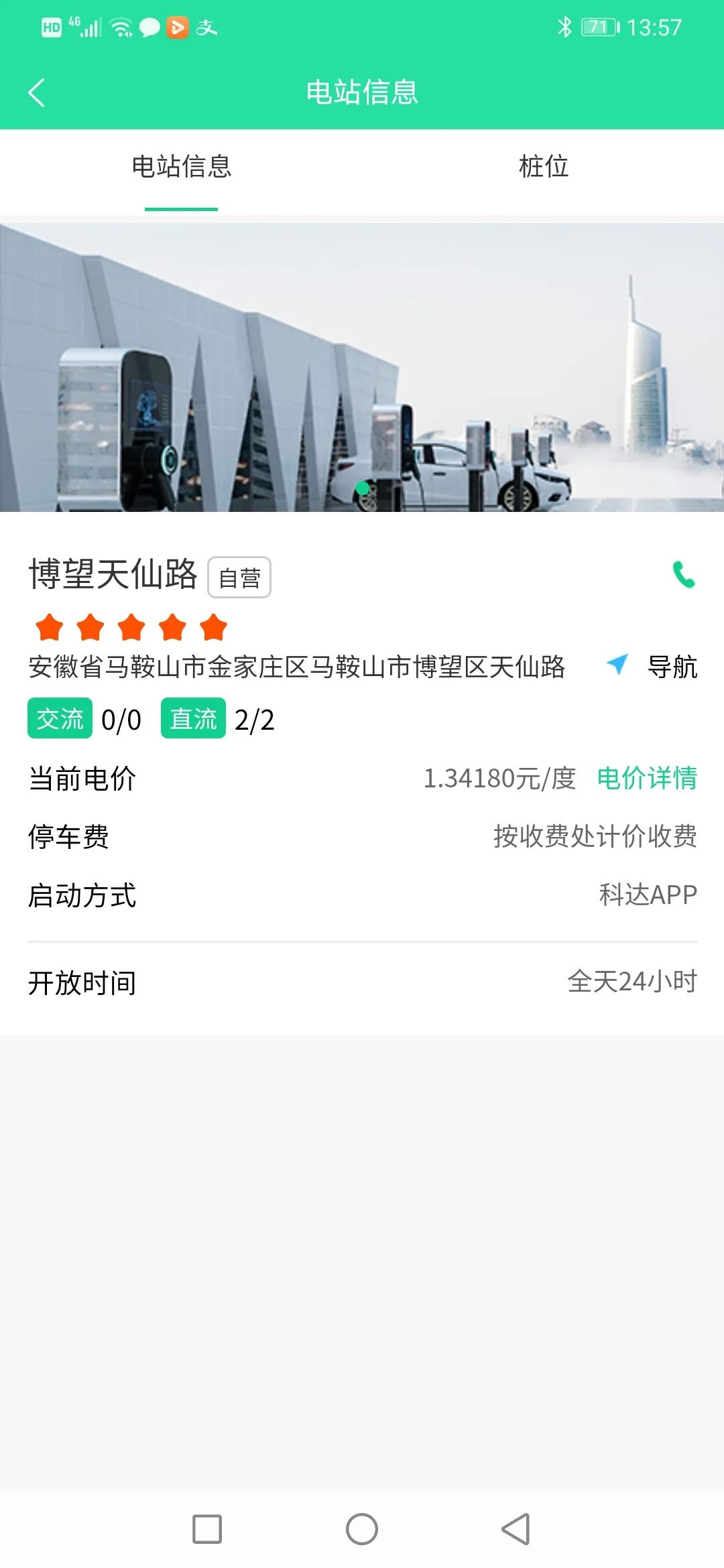Select the 电站信息 tab

click(x=181, y=167)
